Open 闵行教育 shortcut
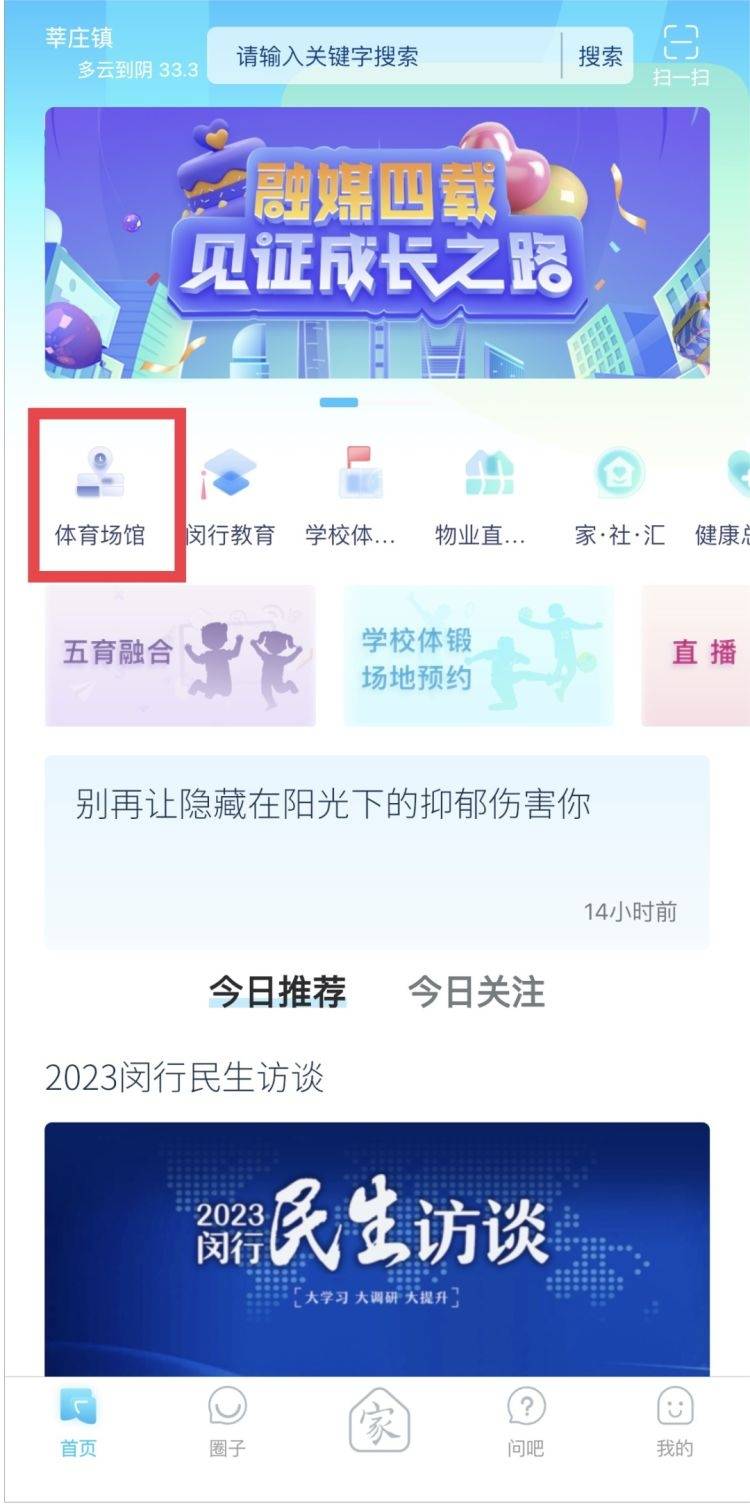 230,497
